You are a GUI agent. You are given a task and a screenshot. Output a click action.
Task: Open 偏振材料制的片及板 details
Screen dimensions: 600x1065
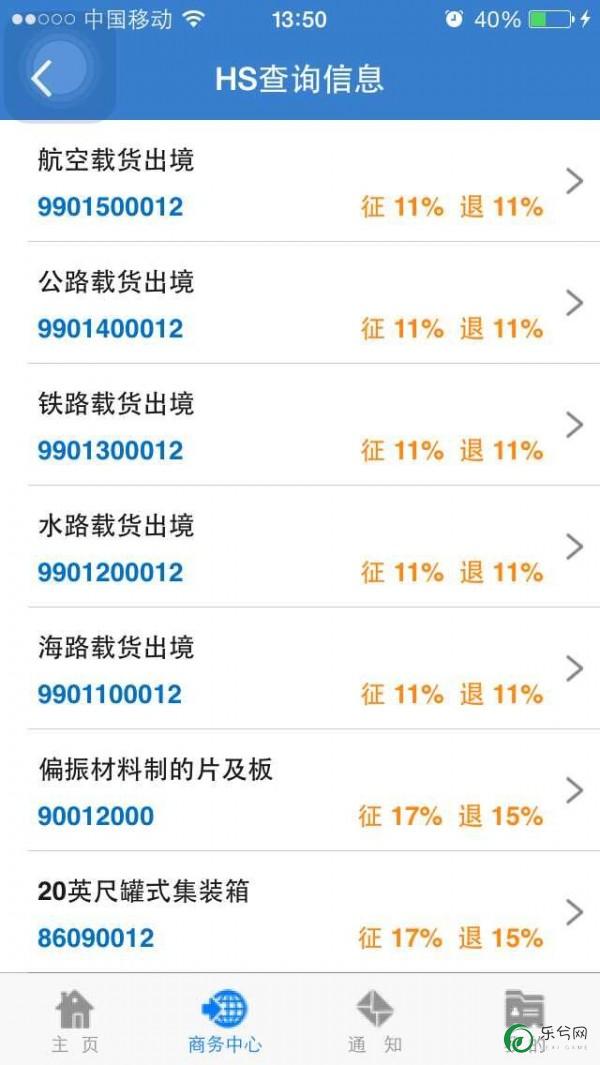[x=300, y=790]
